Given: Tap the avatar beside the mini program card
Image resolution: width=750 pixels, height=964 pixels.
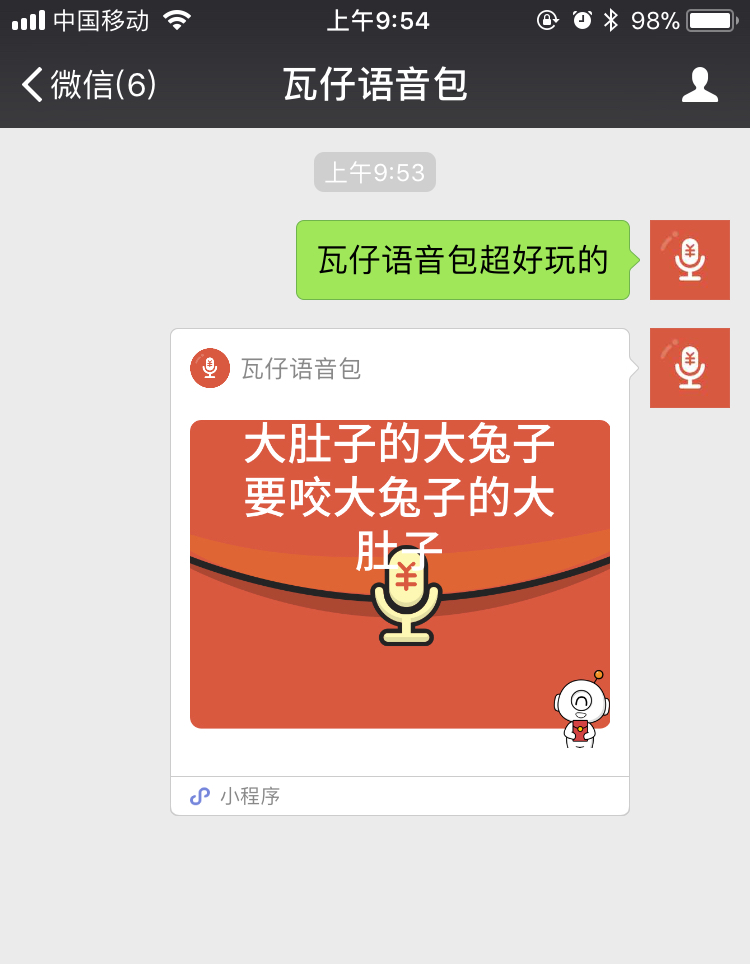Looking at the screenshot, I should (689, 368).
